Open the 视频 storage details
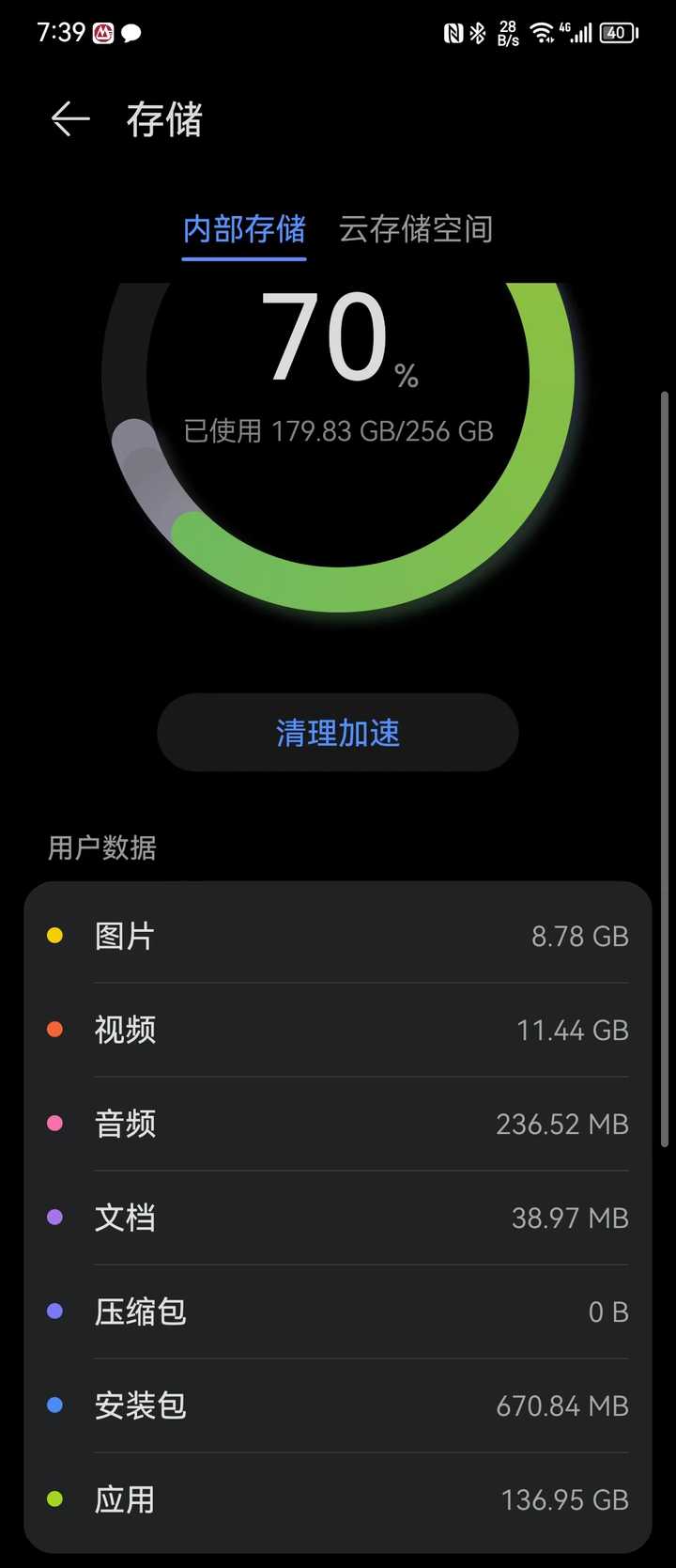Image resolution: width=676 pixels, height=1568 pixels. coord(338,1030)
